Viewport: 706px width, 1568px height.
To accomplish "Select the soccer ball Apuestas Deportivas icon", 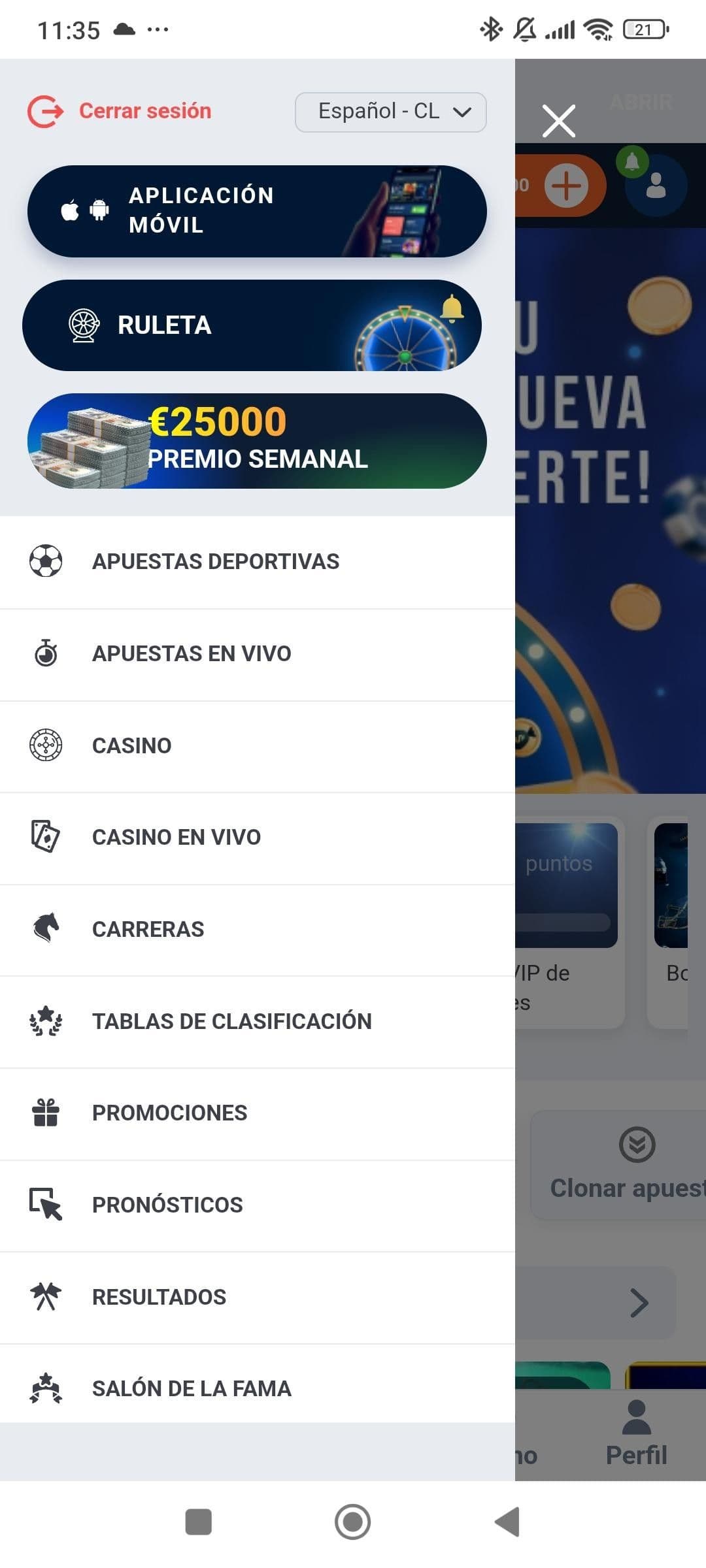I will tap(46, 561).
